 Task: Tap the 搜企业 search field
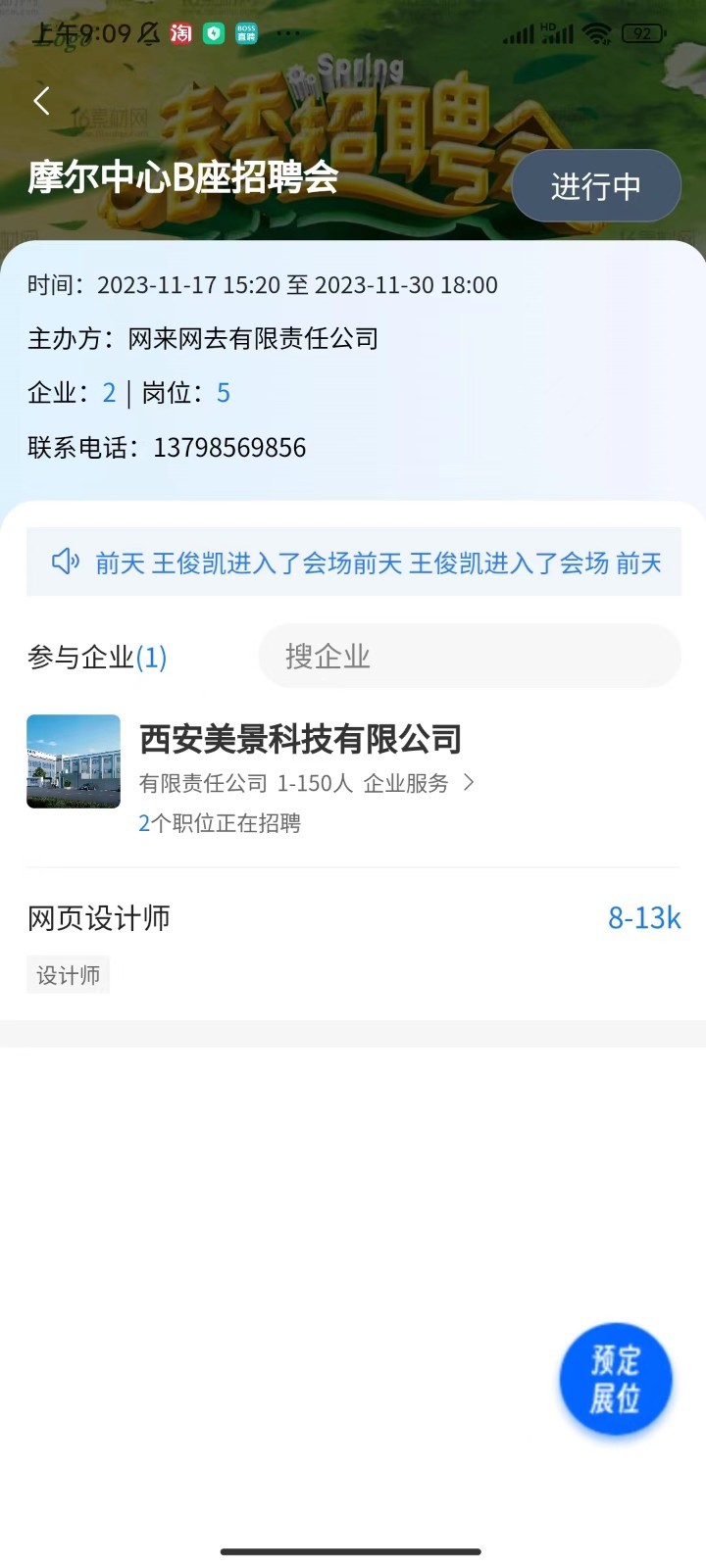pyautogui.click(x=469, y=657)
